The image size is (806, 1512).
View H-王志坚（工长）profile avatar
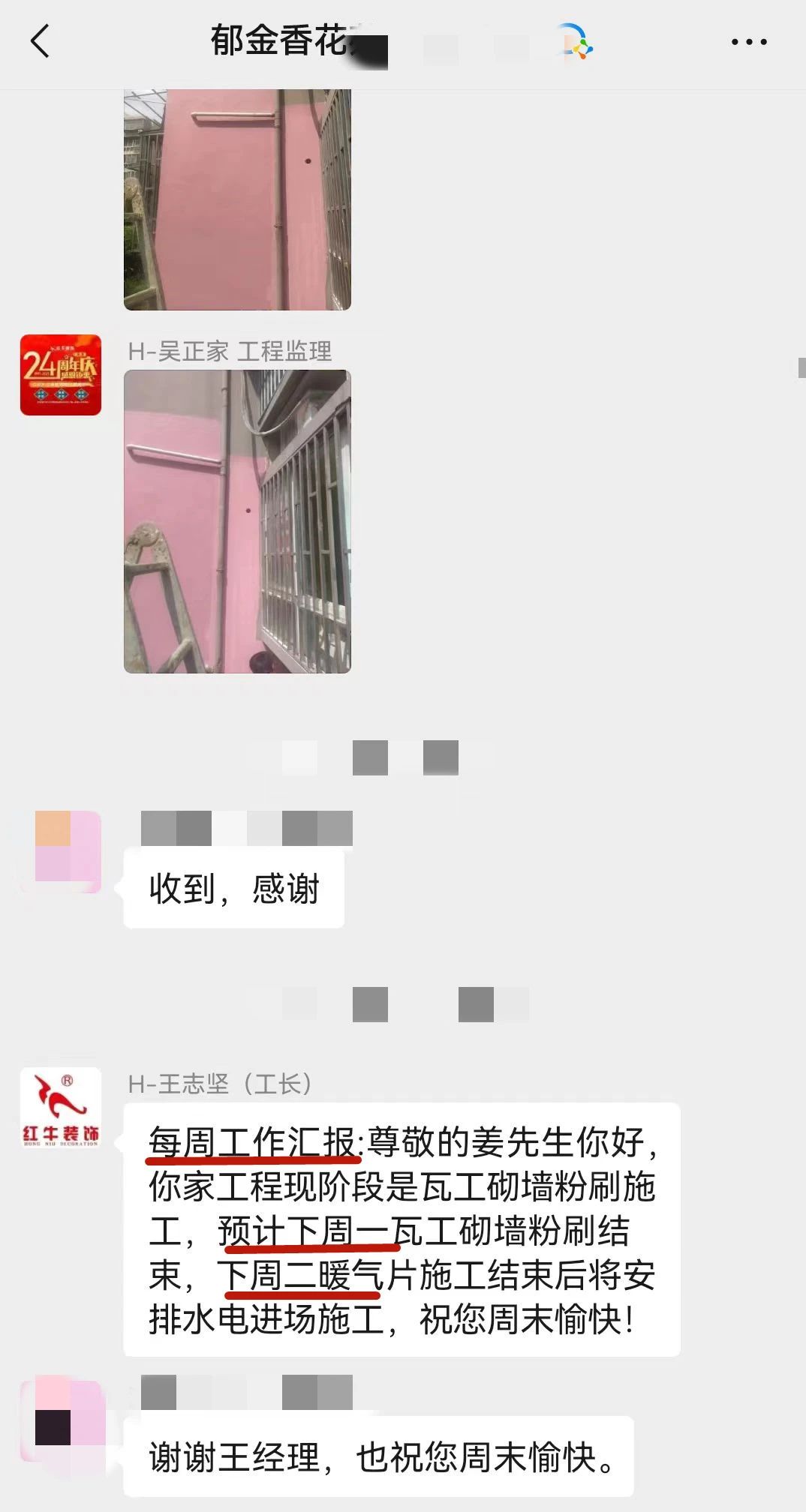point(61,1108)
